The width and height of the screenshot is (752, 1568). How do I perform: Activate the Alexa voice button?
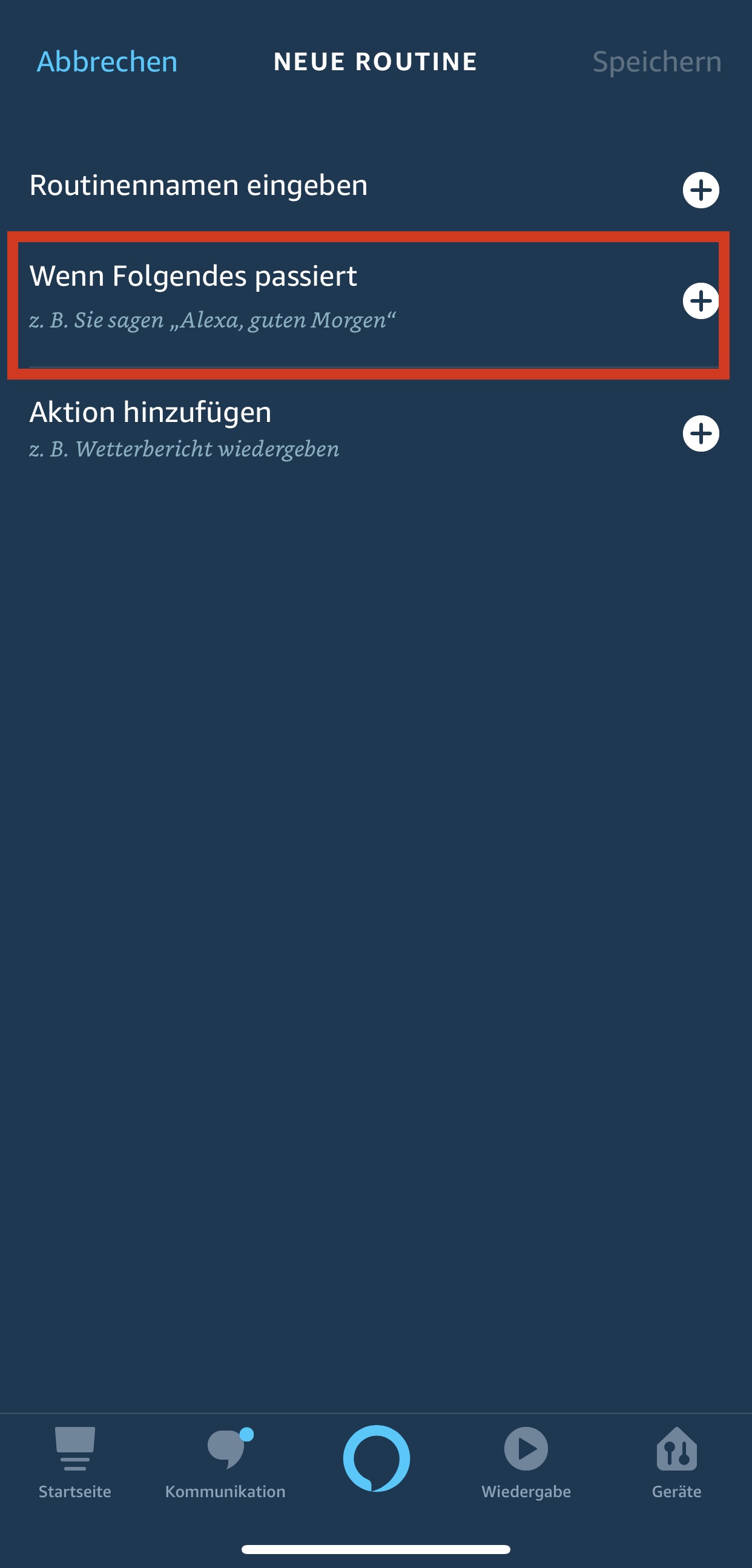point(377,1458)
